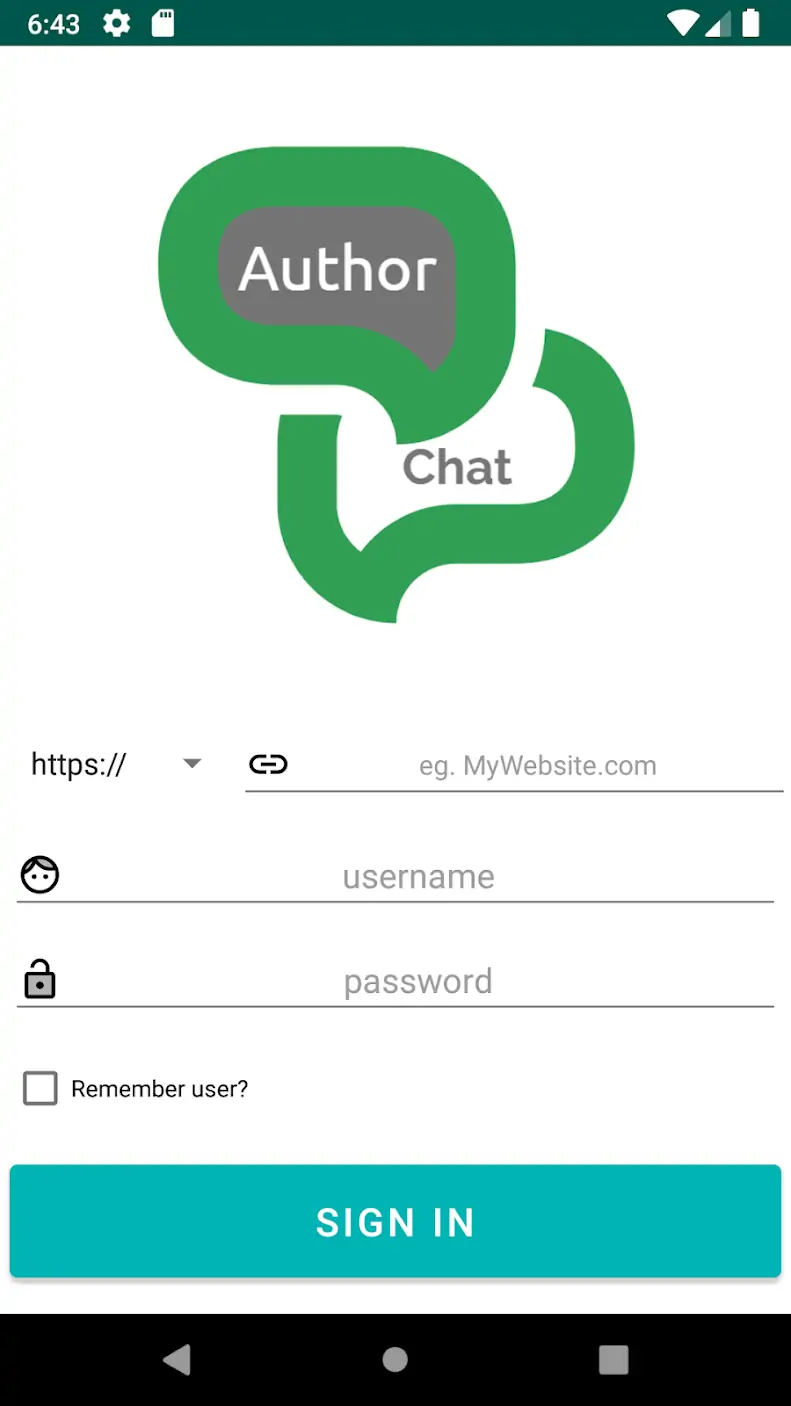Tap the username field

click(x=418, y=877)
